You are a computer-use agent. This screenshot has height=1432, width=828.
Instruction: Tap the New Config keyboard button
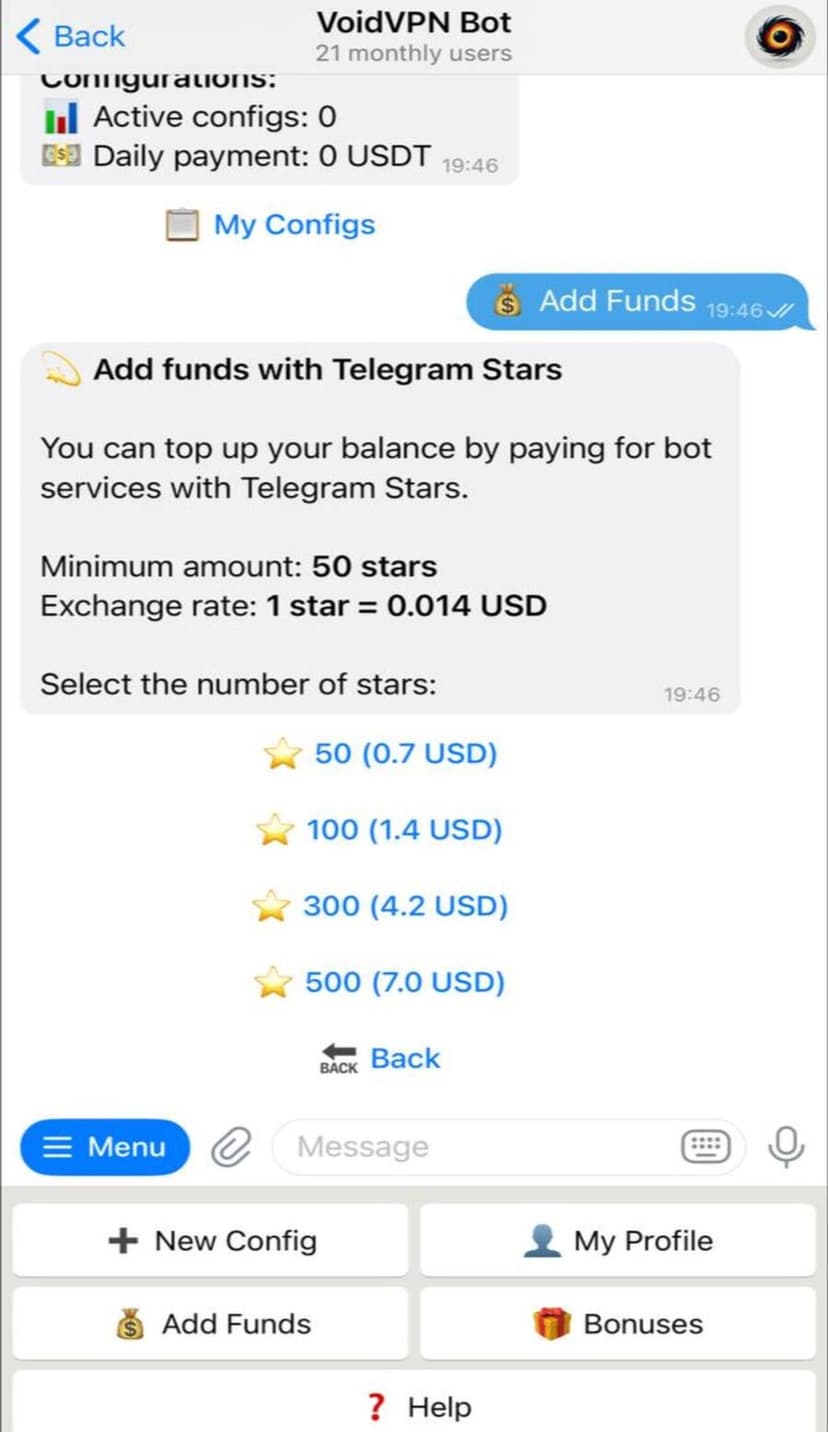[211, 1241]
